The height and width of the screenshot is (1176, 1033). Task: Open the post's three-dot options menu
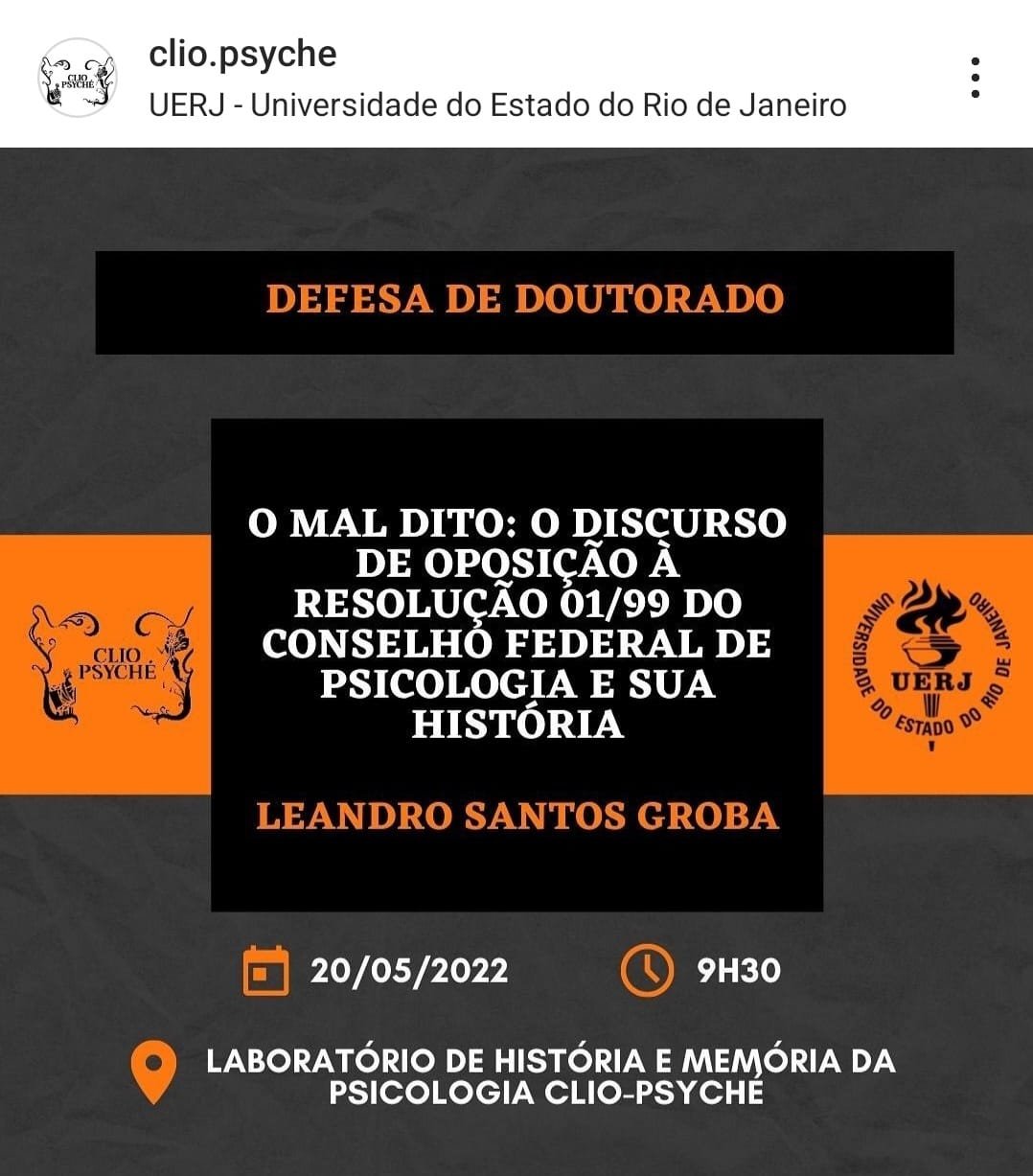pyautogui.click(x=975, y=78)
